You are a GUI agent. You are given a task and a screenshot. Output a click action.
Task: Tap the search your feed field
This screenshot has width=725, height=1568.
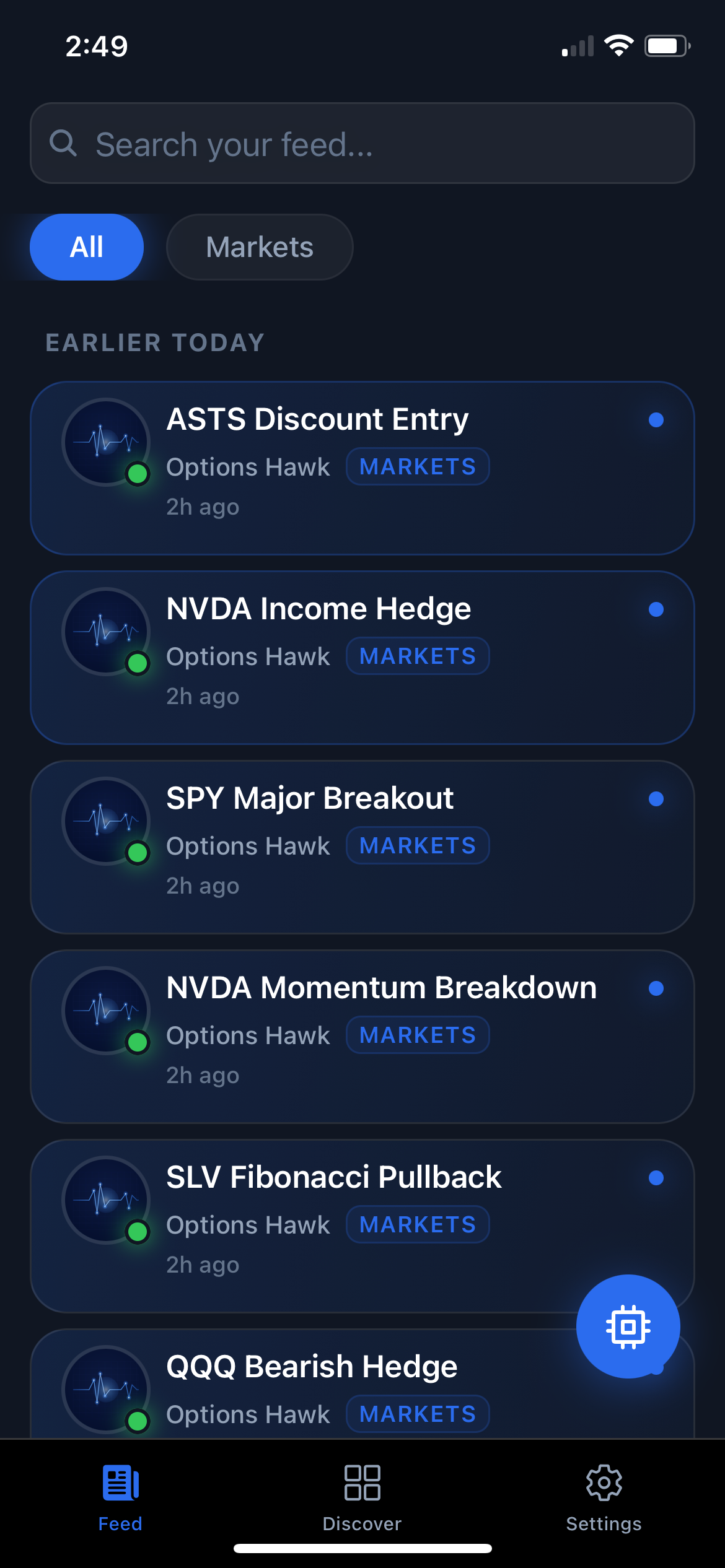coord(362,143)
